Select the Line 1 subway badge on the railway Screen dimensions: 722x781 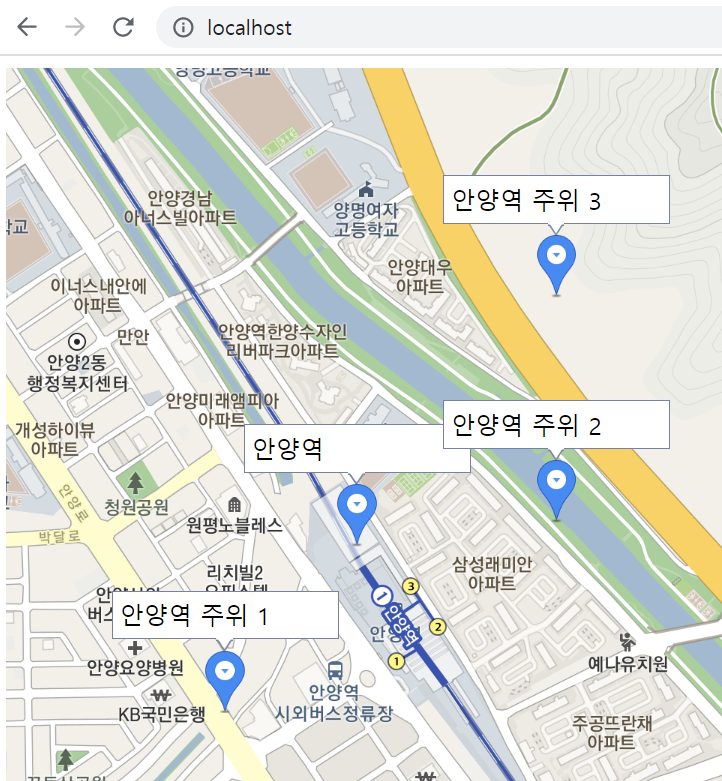(x=382, y=595)
